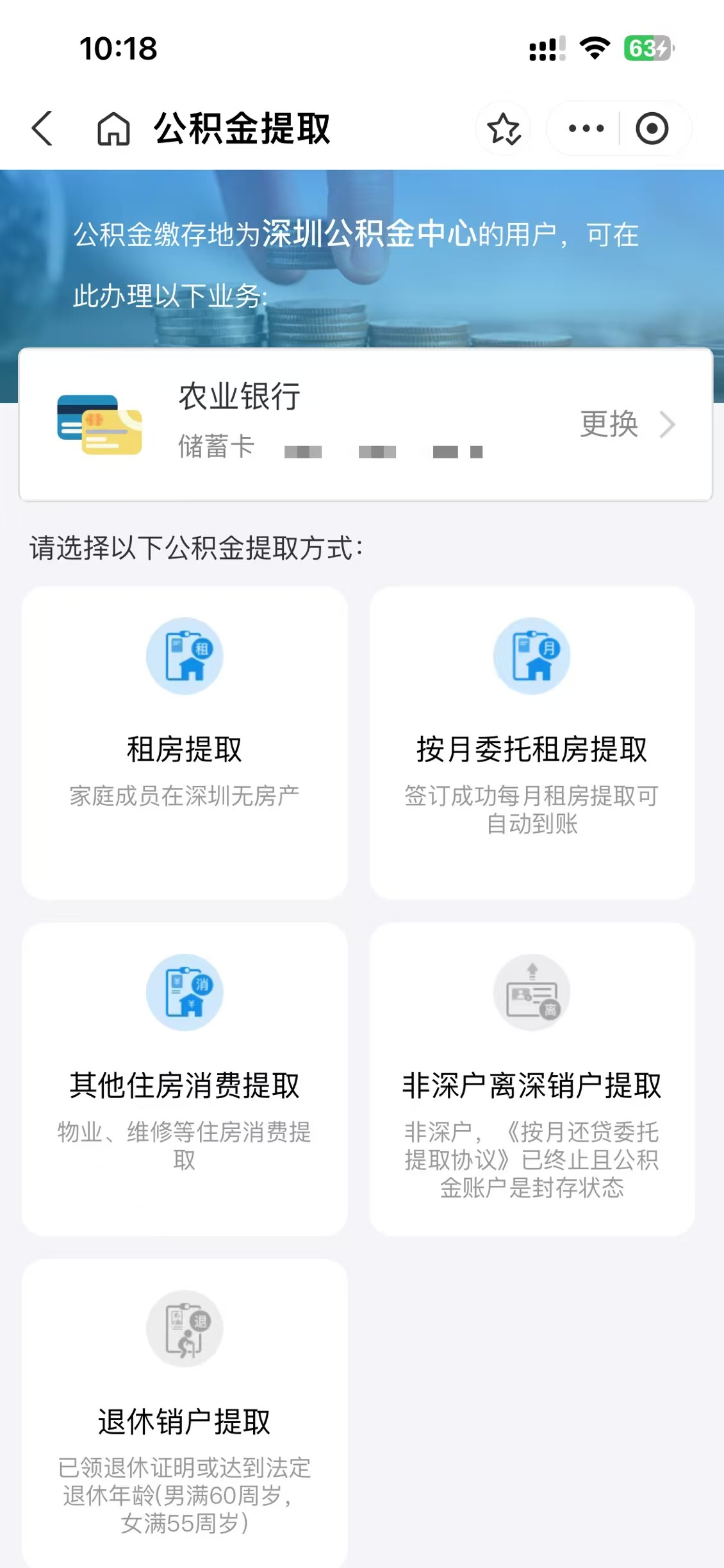
Task: Tap the 非深户离深销户提取 ID-card icon
Action: pos(532,991)
